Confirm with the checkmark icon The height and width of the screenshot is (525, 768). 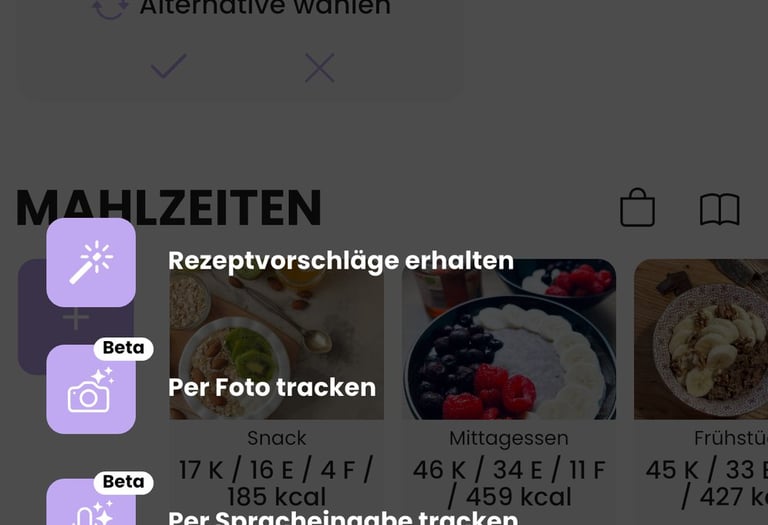[x=168, y=68]
